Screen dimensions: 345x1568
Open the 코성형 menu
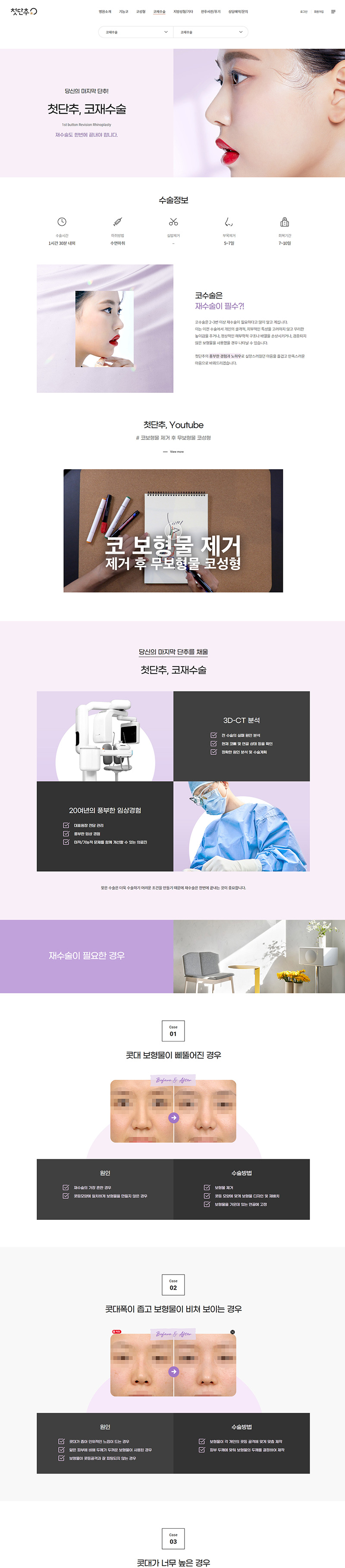141,12
